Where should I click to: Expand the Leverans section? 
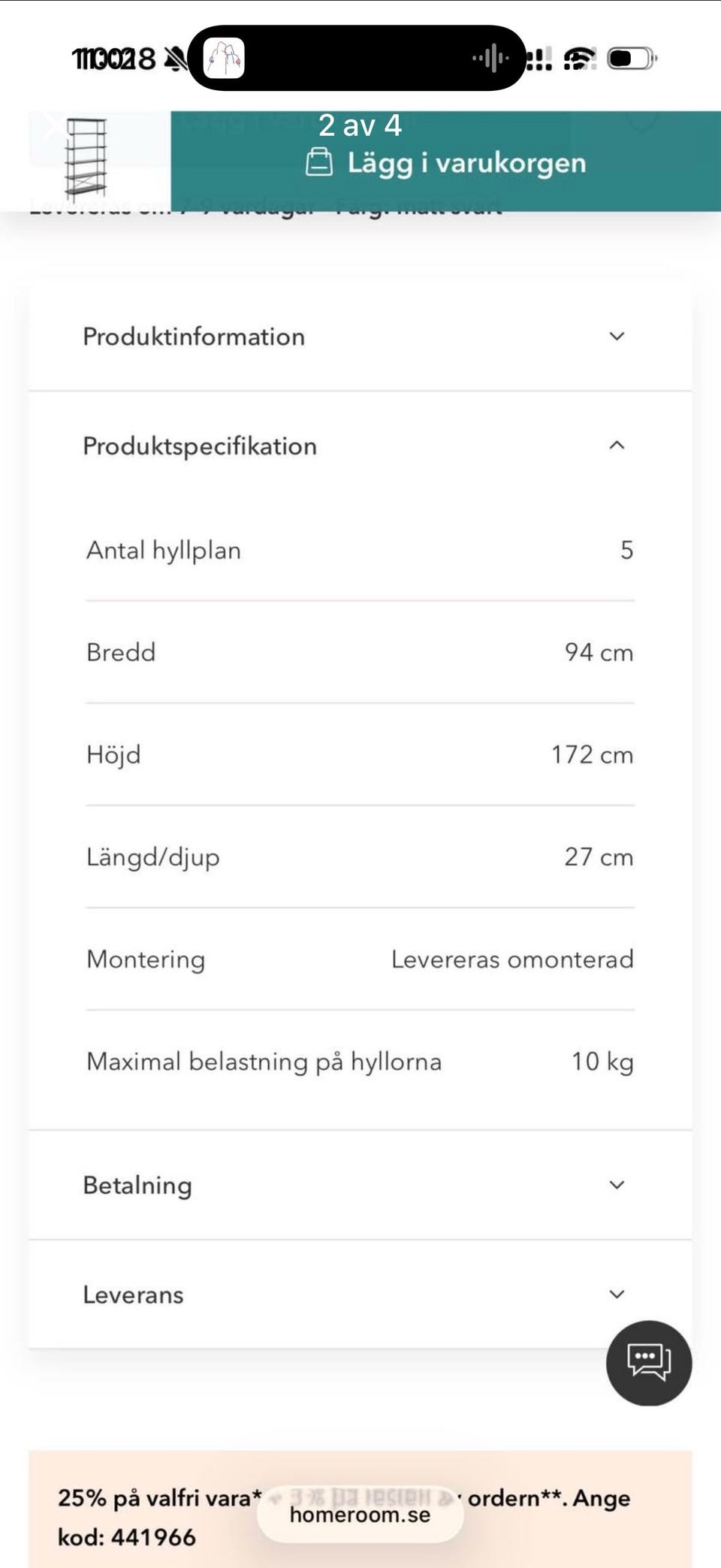tap(360, 1295)
